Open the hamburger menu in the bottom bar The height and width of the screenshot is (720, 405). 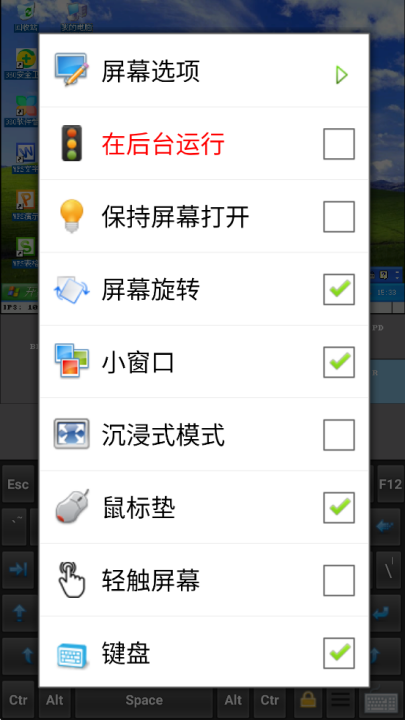[341, 700]
